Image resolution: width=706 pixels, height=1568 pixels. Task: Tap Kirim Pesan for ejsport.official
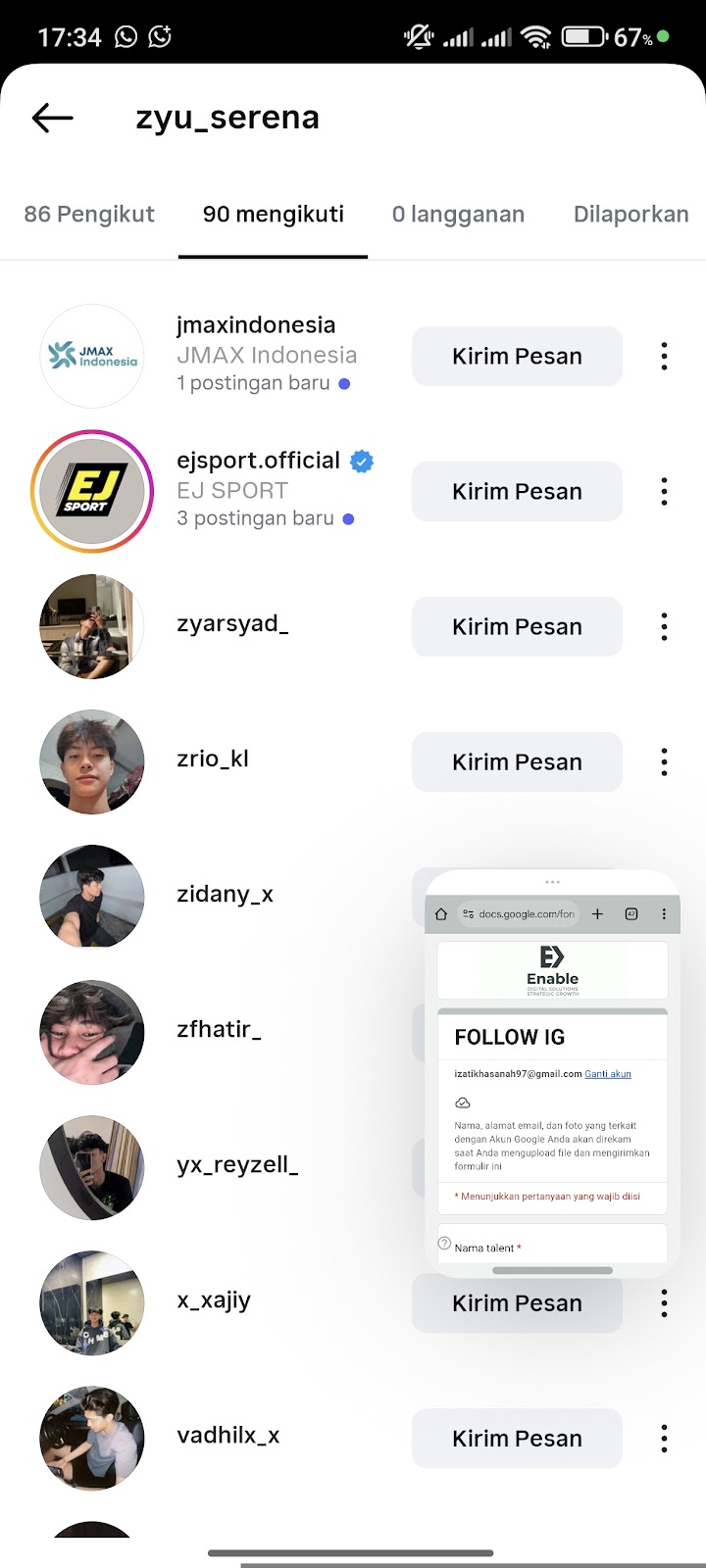(x=517, y=492)
